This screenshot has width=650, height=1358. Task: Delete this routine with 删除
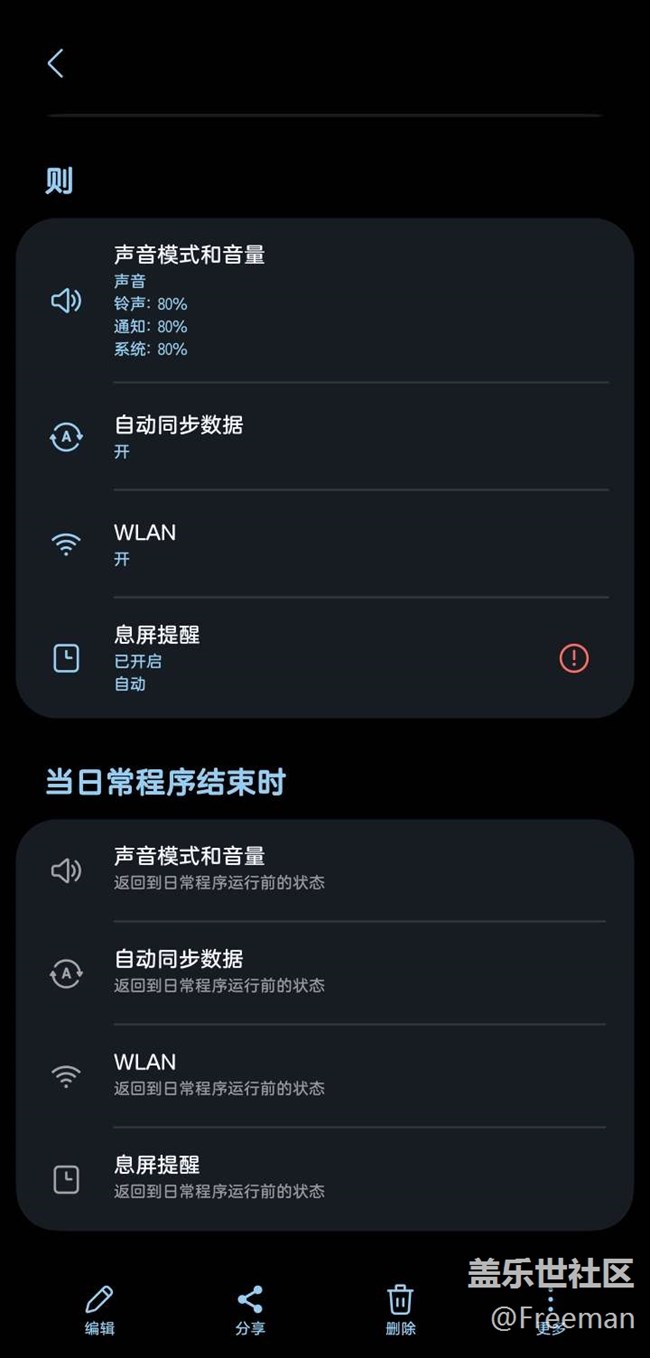click(x=400, y=1309)
